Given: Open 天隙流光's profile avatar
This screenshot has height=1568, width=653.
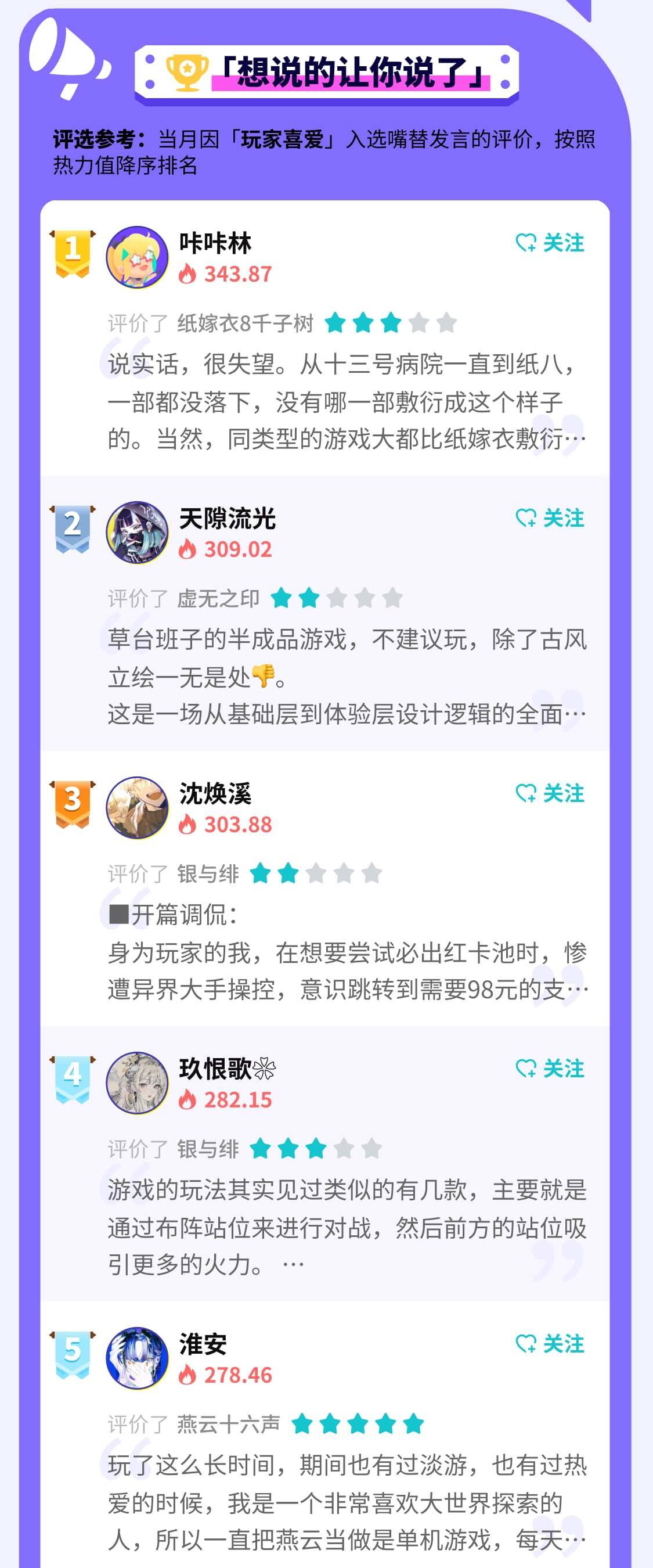Looking at the screenshot, I should coord(138,533).
